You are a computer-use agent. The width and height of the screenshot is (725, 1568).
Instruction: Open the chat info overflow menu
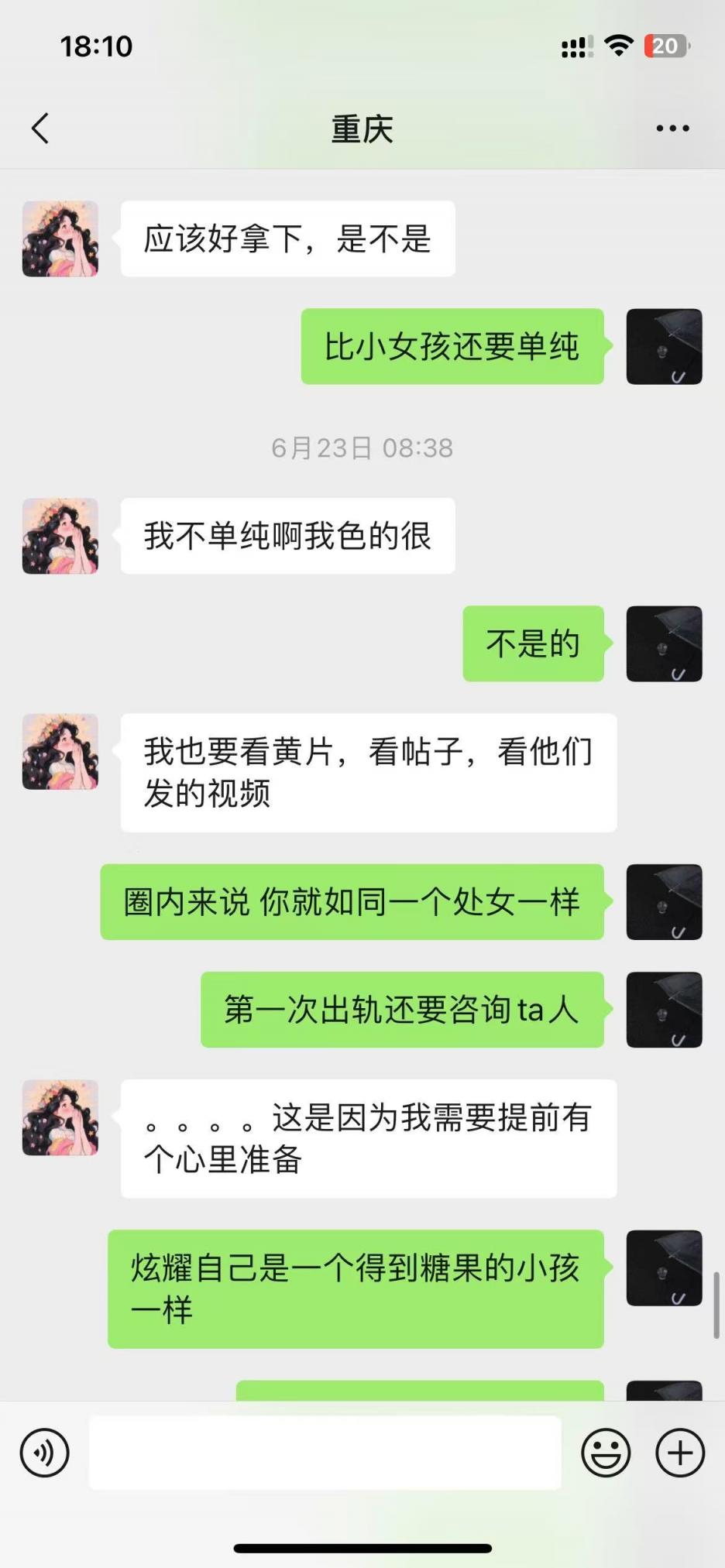(672, 129)
